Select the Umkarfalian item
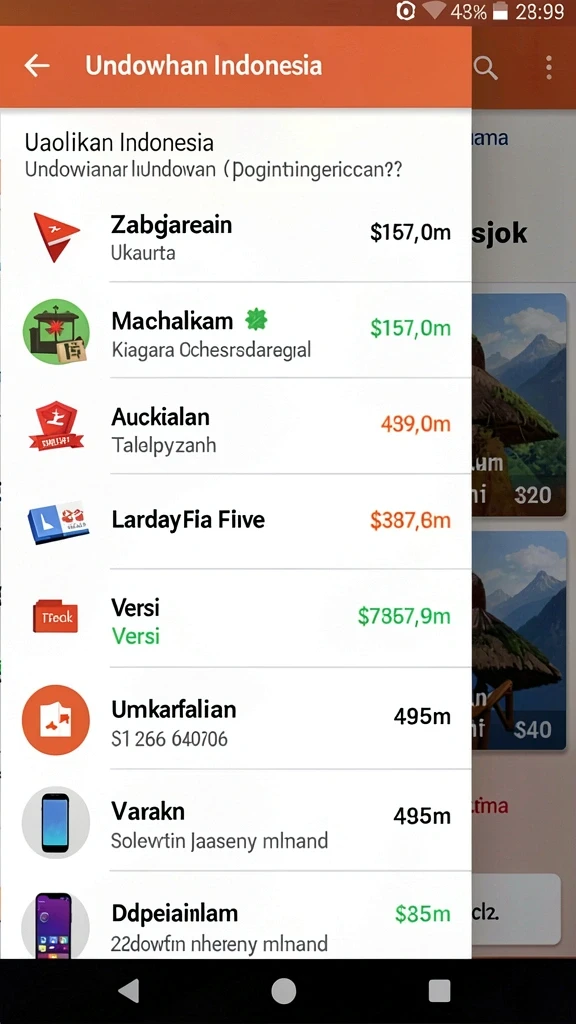Screen dimensions: 576x1024 coord(236,718)
